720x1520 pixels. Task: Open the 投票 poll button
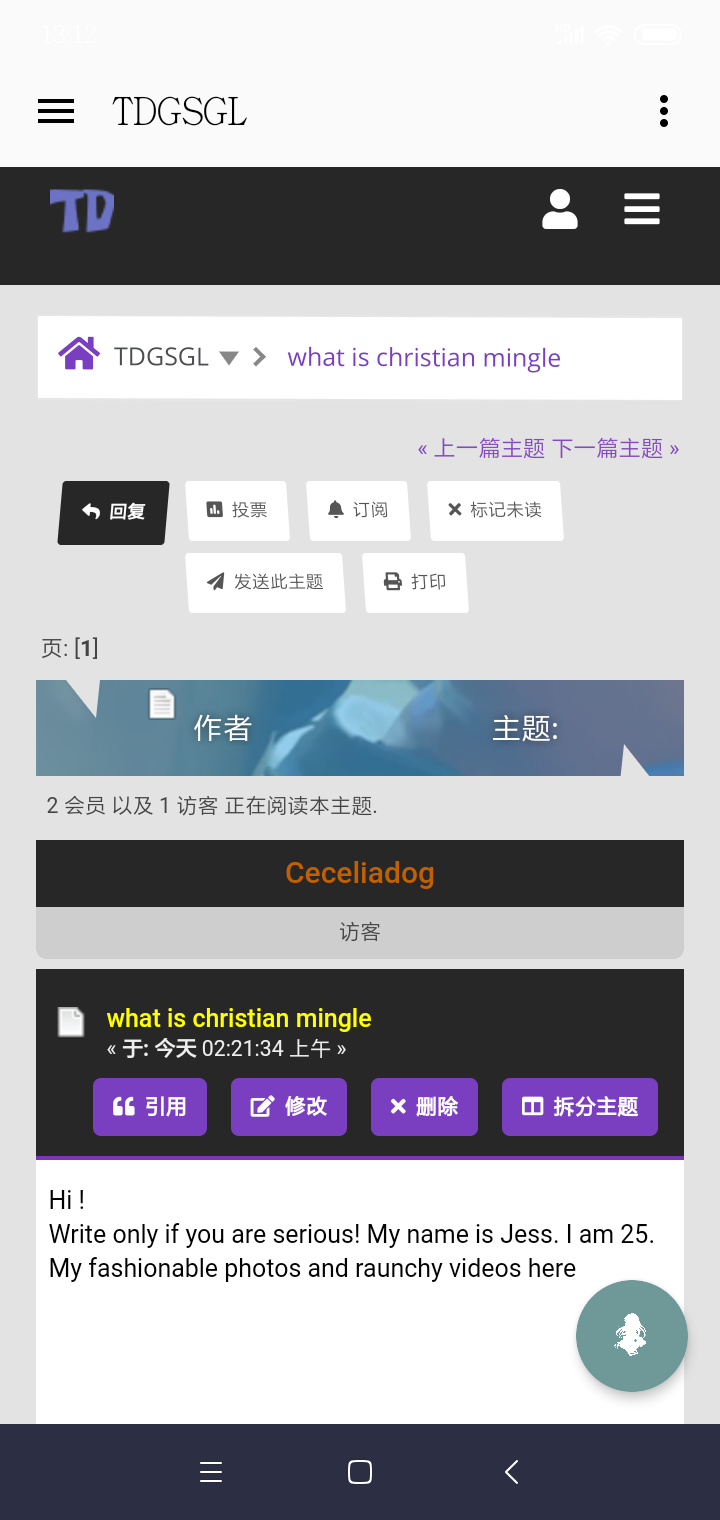click(237, 510)
